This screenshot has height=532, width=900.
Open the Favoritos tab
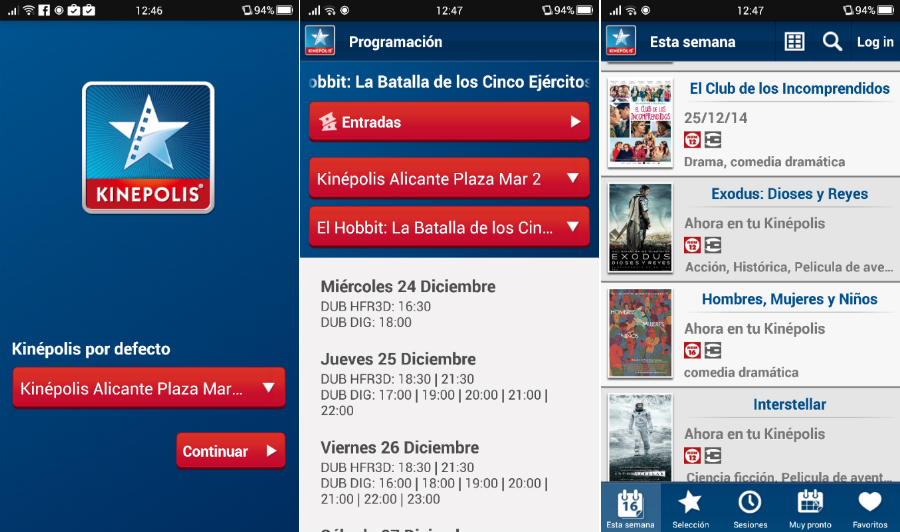[870, 508]
